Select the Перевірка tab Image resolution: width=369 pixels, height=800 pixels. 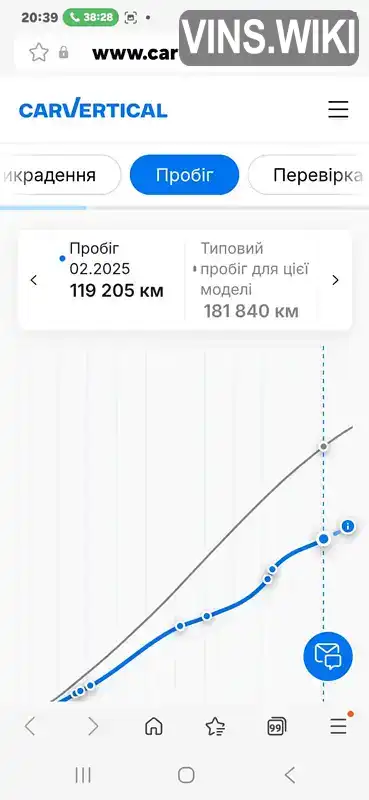tap(309, 175)
